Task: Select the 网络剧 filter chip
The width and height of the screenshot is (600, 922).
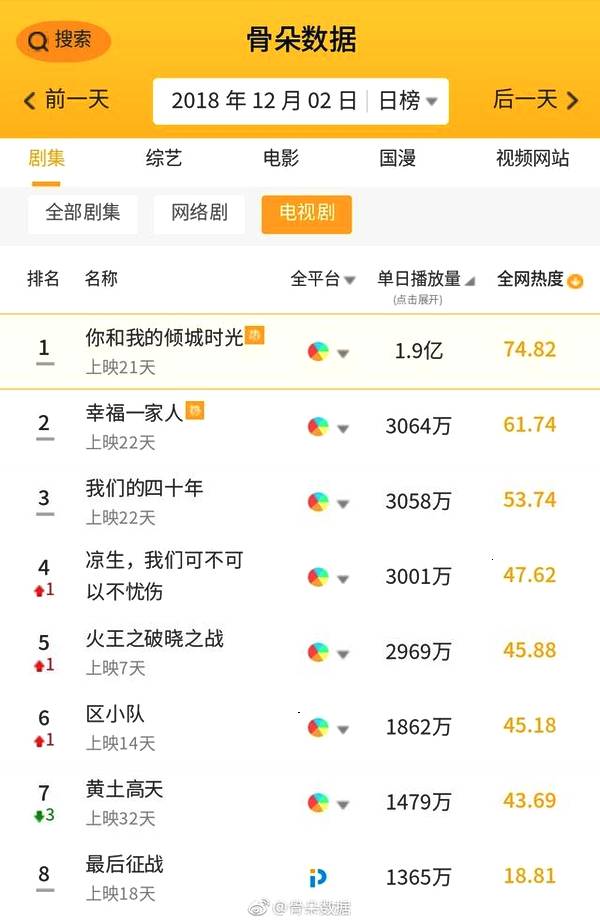Action: tap(199, 213)
